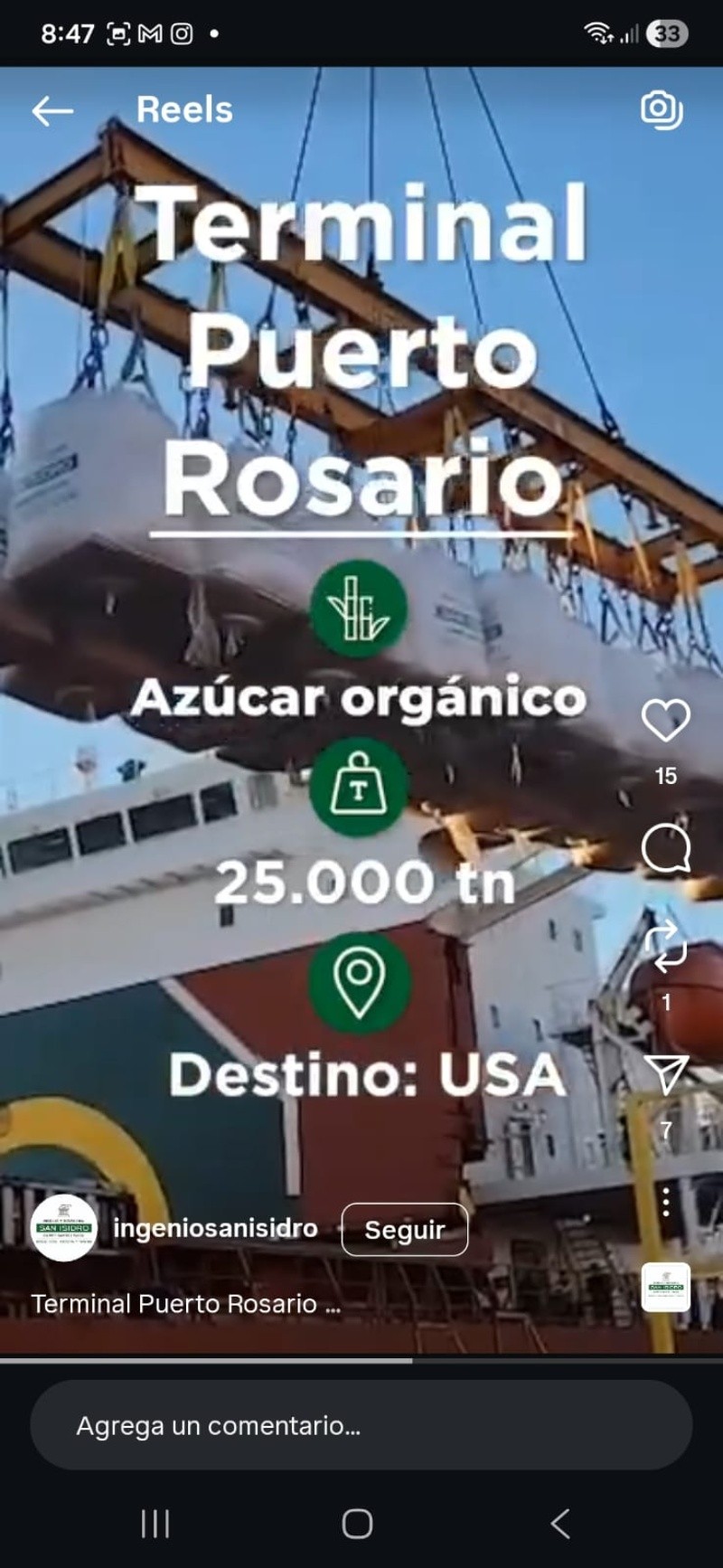Go back from Reels
This screenshot has width=723, height=1568.
(52, 111)
